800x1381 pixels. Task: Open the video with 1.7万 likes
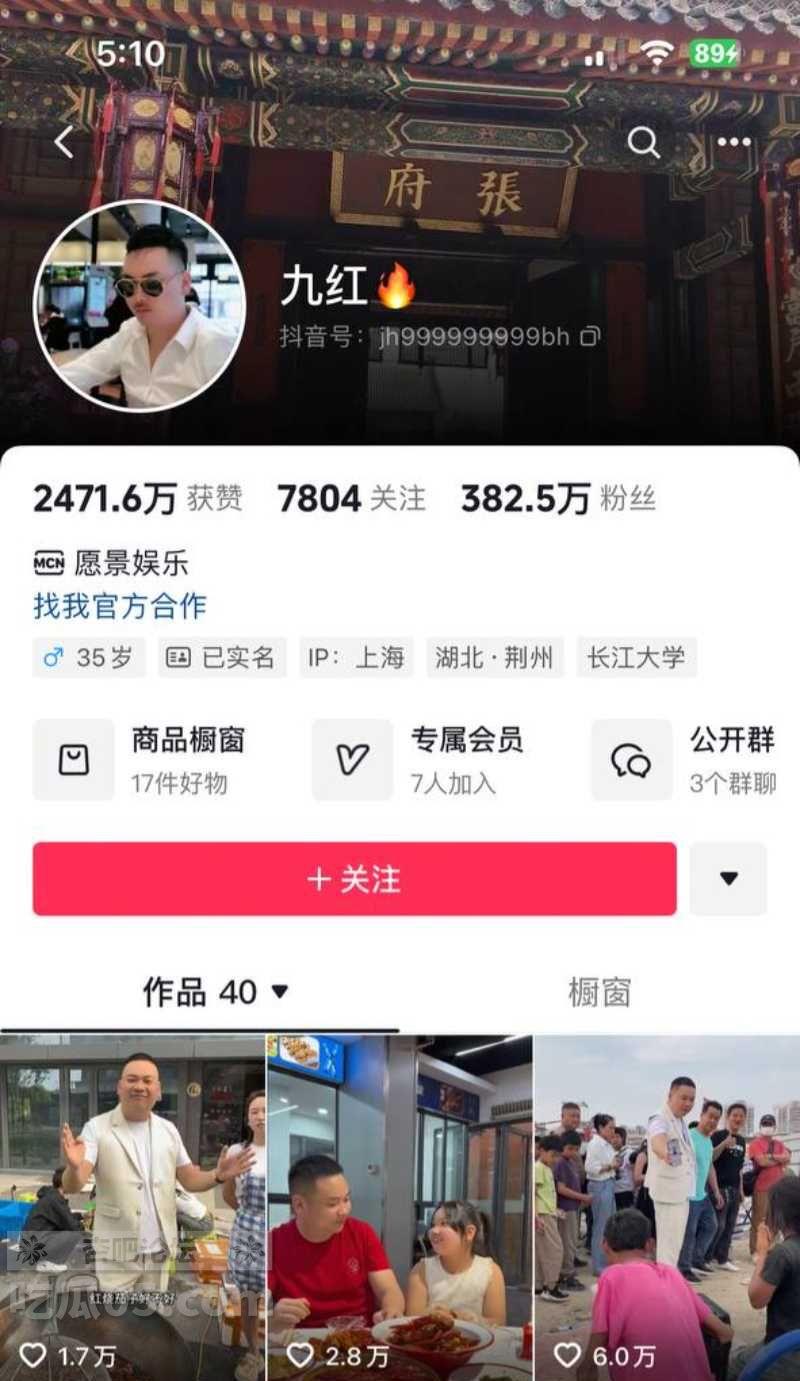pyautogui.click(x=132, y=1200)
